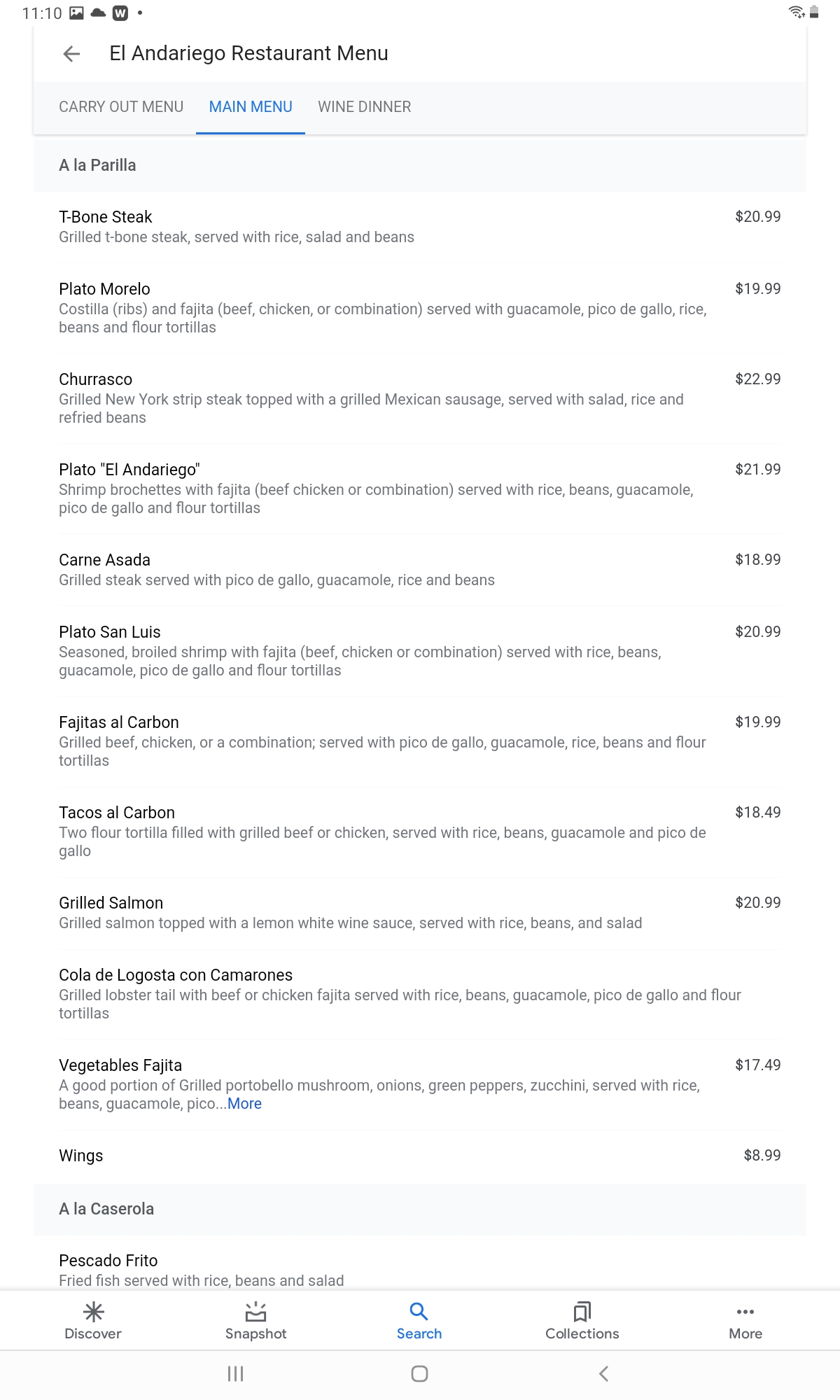Expand Vegetables Fajita description with More
Screen dimensions: 840x1400
244,1104
